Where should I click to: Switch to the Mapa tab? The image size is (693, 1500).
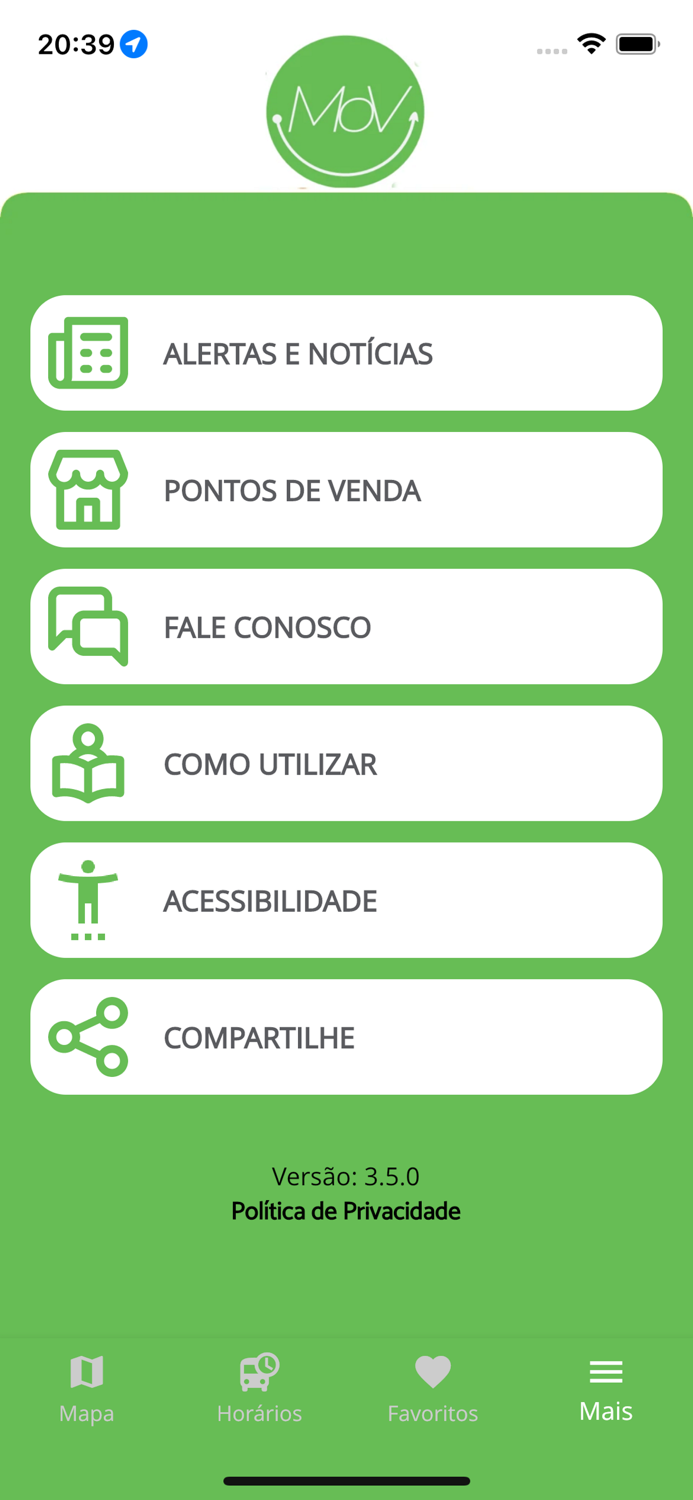pos(87,1388)
